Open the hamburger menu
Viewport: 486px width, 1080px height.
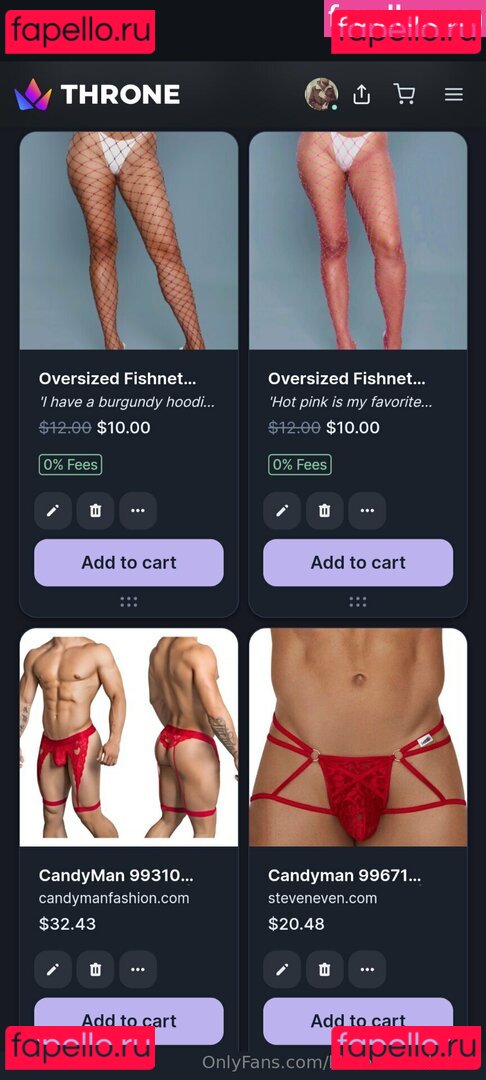click(454, 94)
